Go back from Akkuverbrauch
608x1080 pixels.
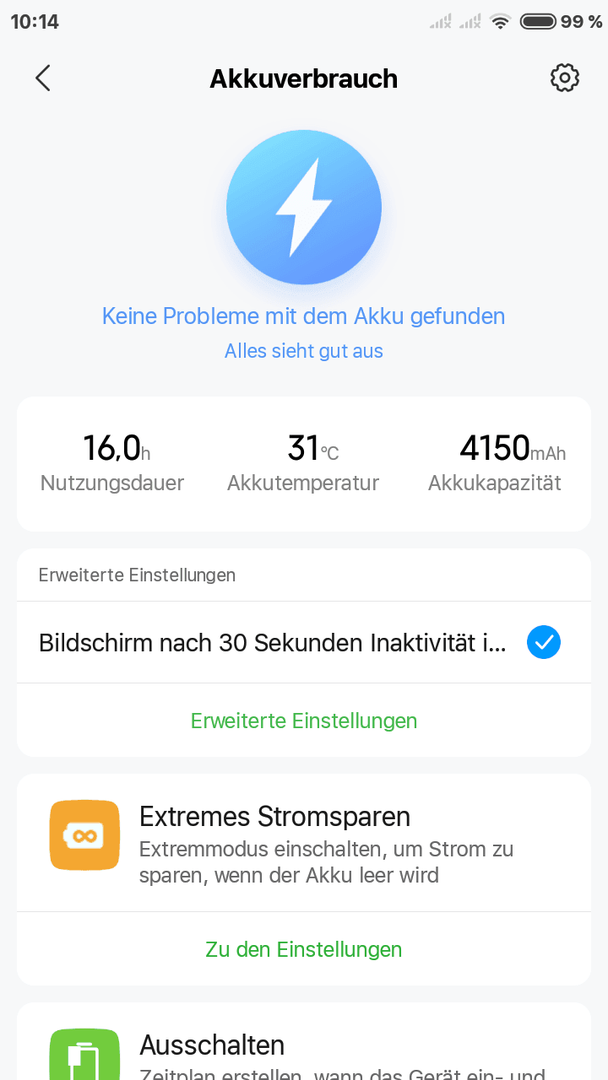pyautogui.click(x=43, y=78)
